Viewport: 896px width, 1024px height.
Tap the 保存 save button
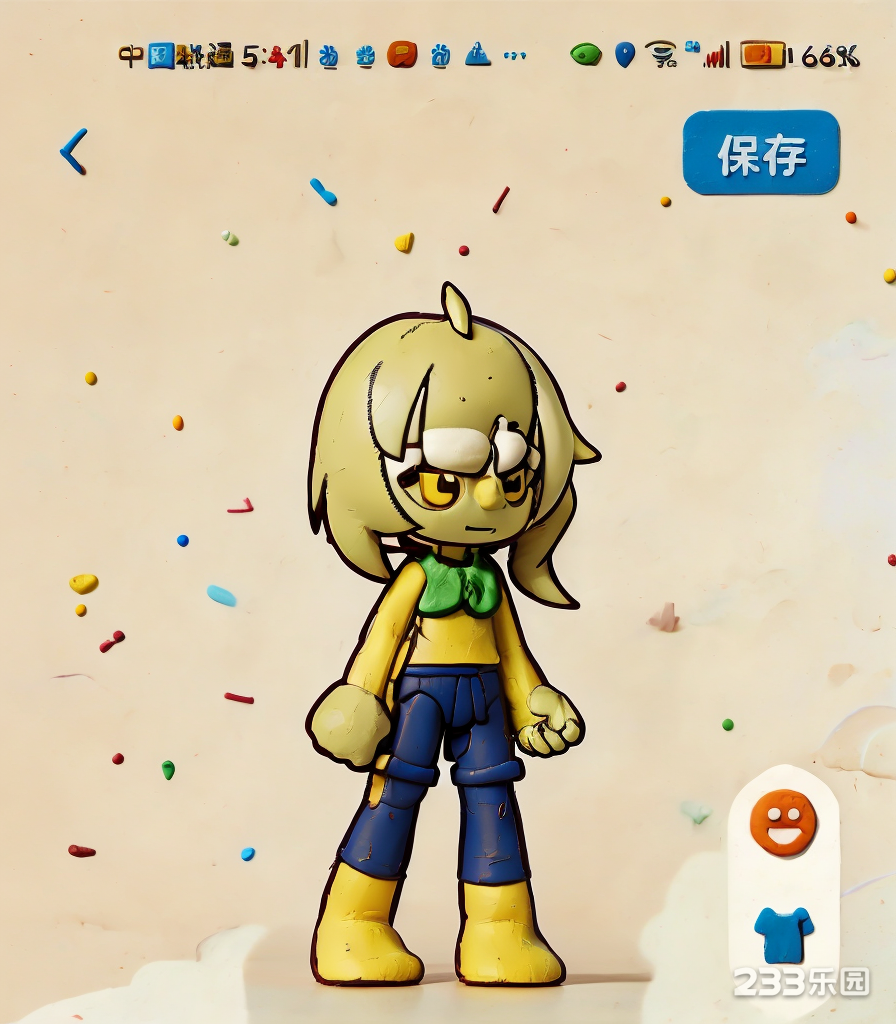[761, 153]
